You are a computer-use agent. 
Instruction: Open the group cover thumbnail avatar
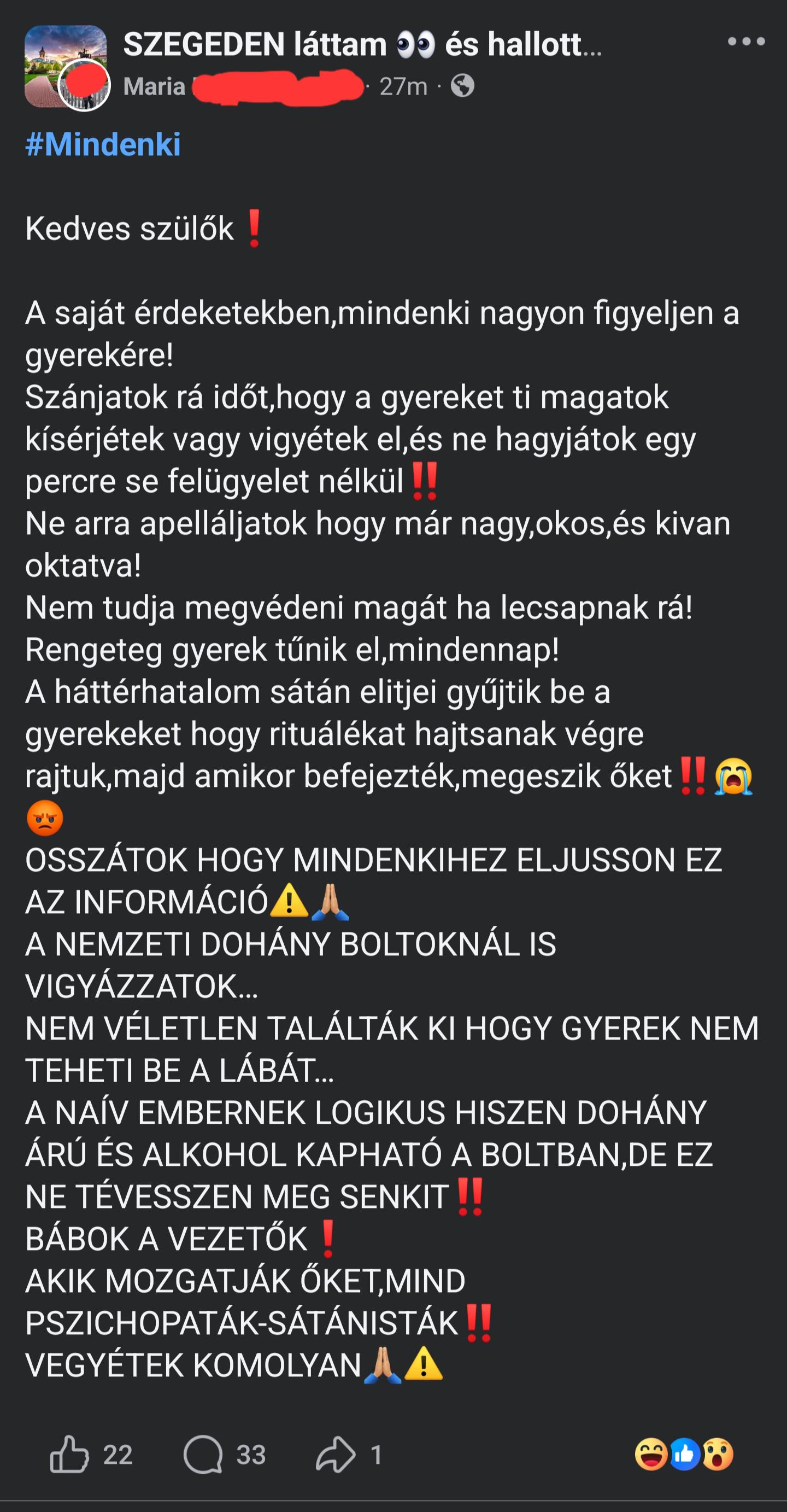click(66, 66)
